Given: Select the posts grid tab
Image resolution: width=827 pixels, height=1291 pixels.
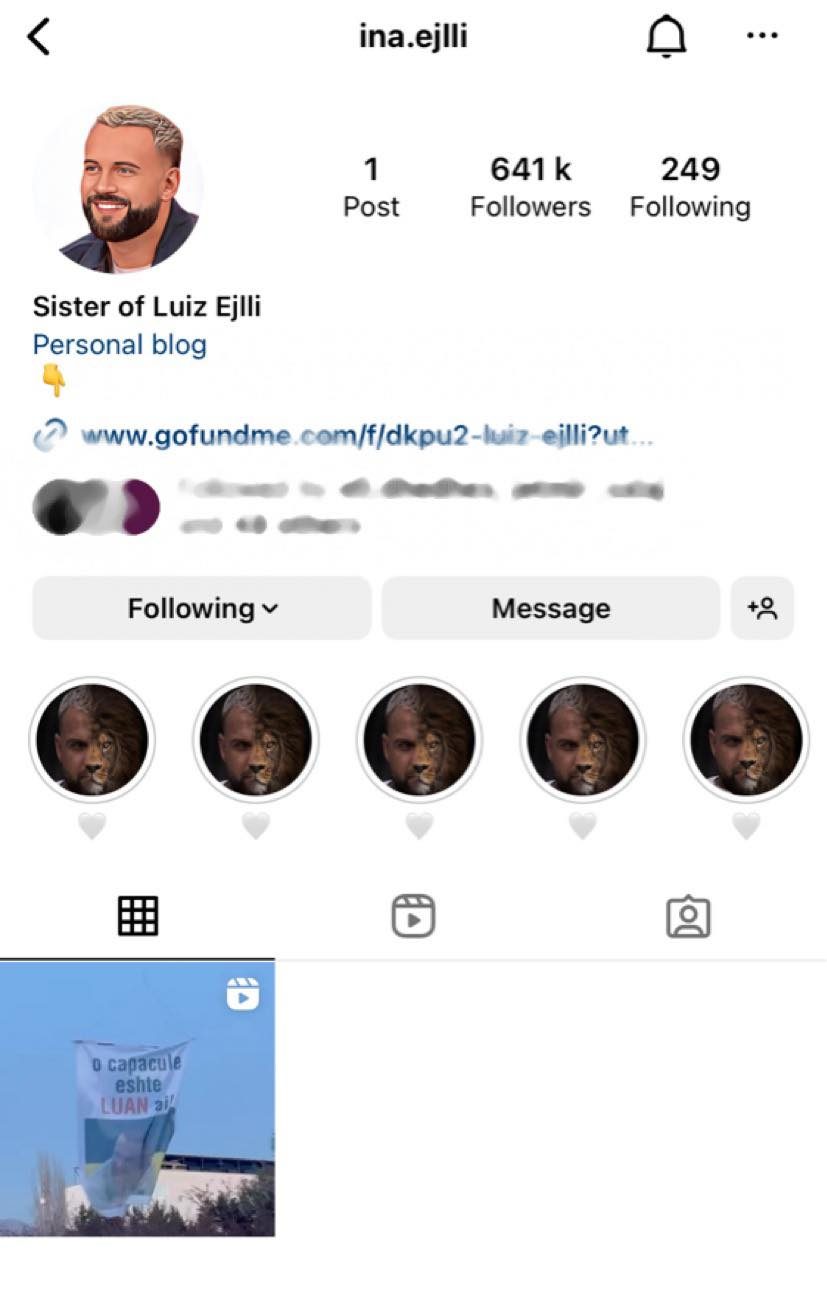Looking at the screenshot, I should click(138, 916).
